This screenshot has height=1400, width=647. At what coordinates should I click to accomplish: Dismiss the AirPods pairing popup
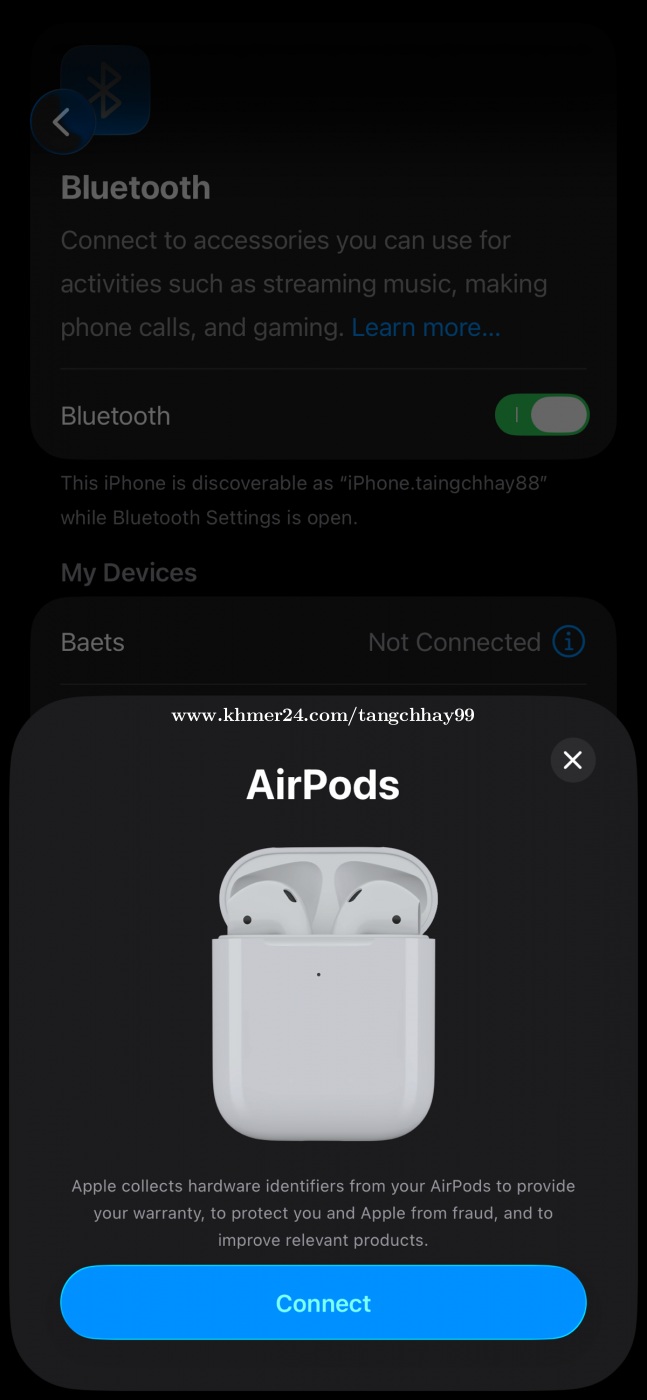[x=573, y=760]
